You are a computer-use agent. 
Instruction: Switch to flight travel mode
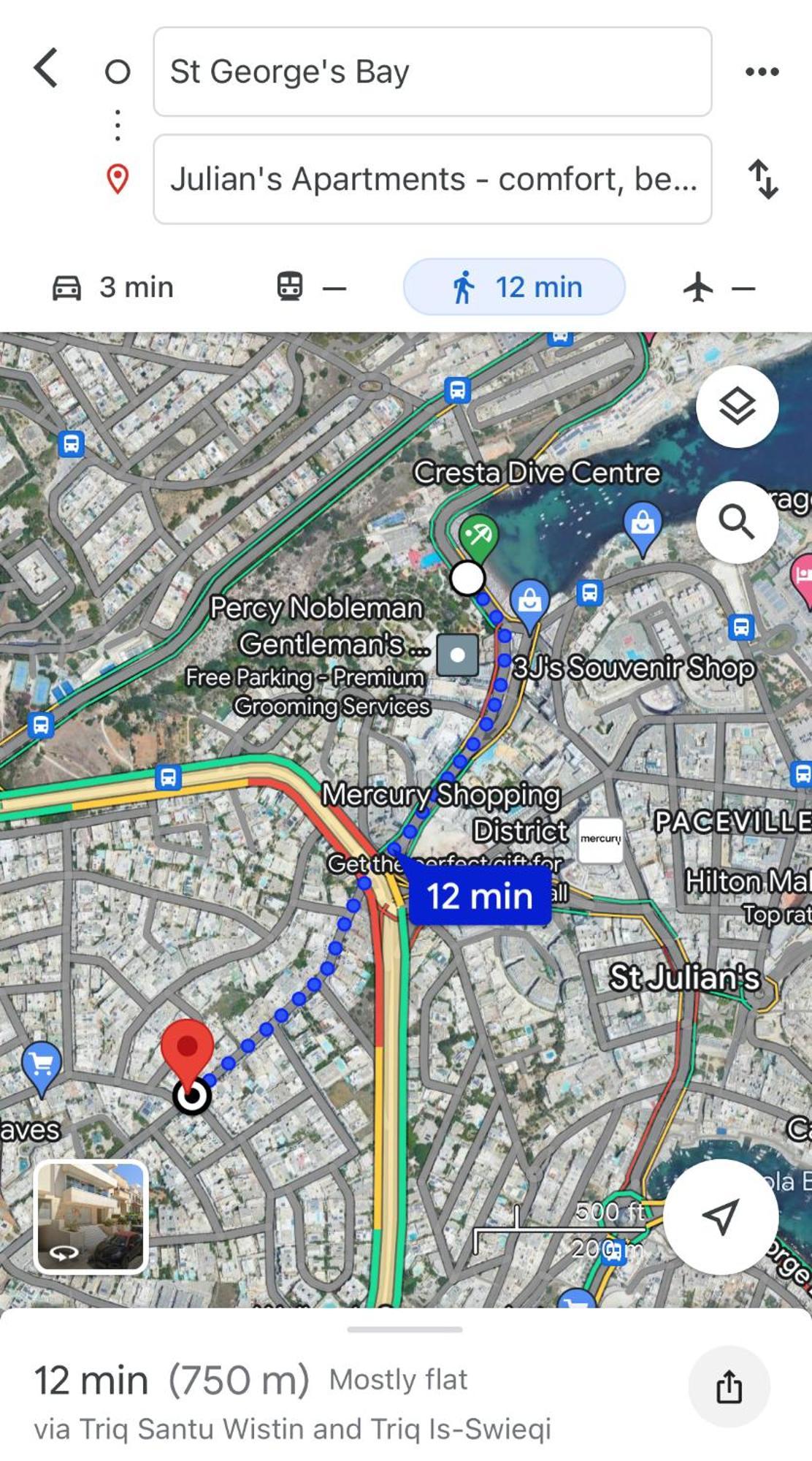point(719,287)
